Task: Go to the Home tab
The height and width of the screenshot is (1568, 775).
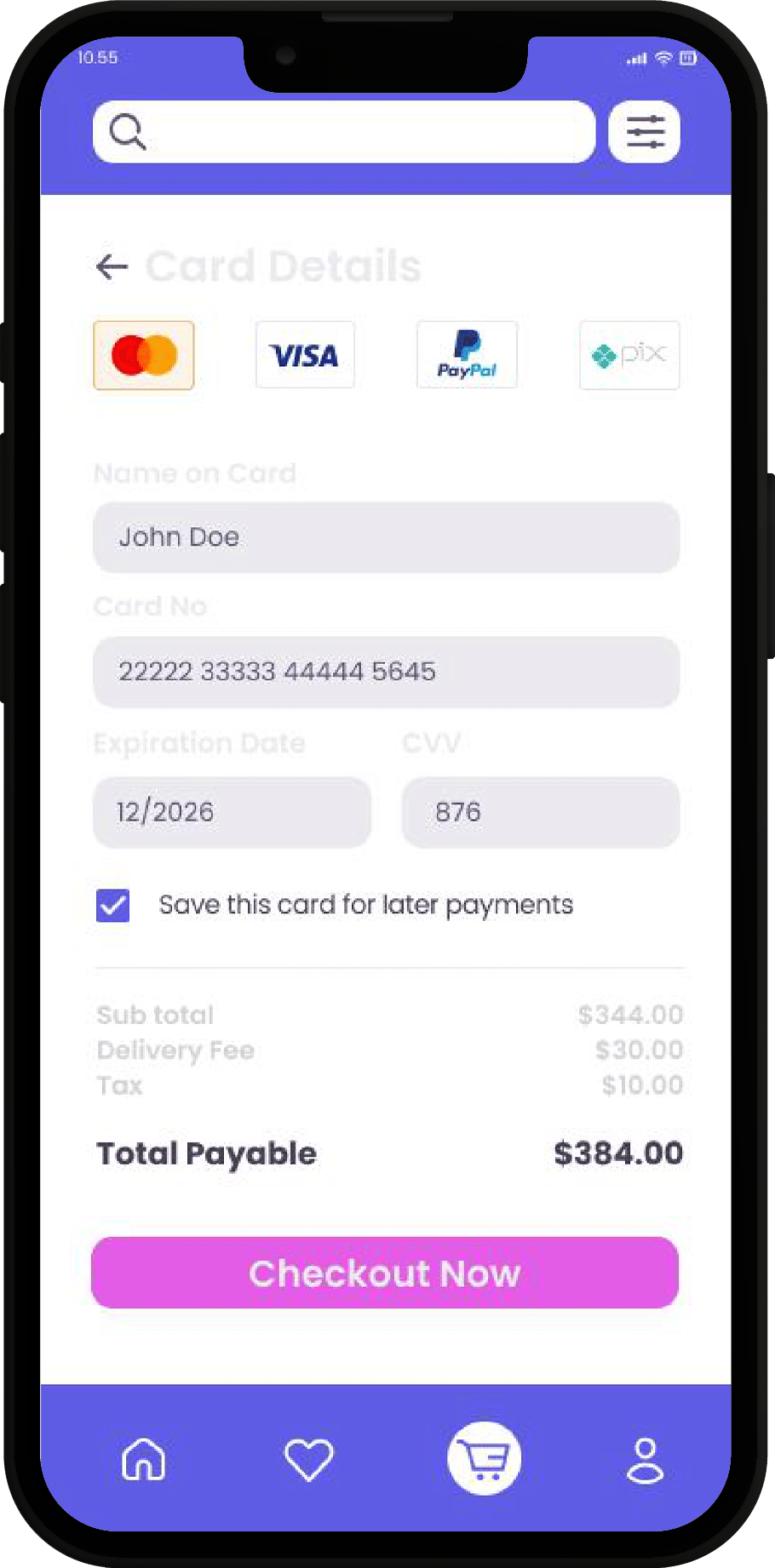Action: click(144, 1459)
